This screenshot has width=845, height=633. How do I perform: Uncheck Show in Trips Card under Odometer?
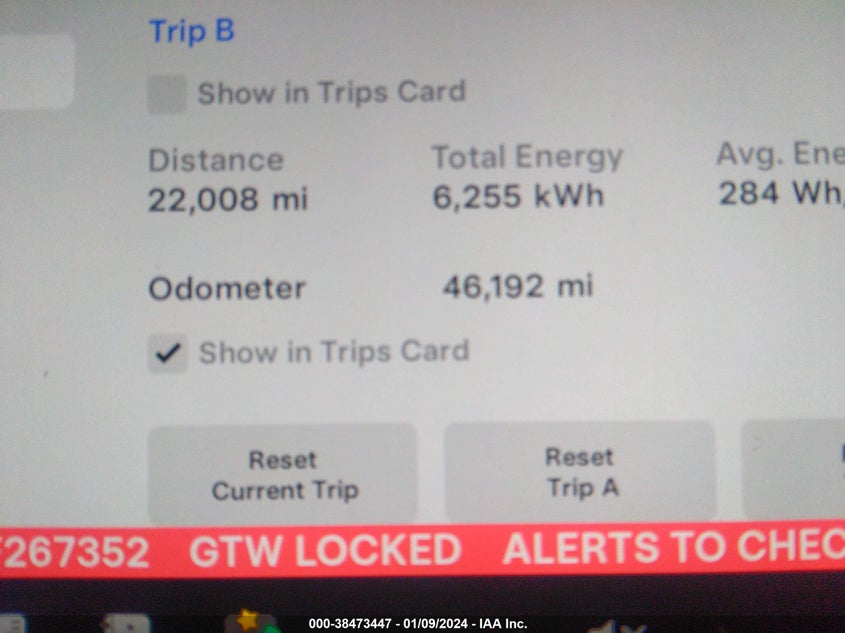point(168,353)
